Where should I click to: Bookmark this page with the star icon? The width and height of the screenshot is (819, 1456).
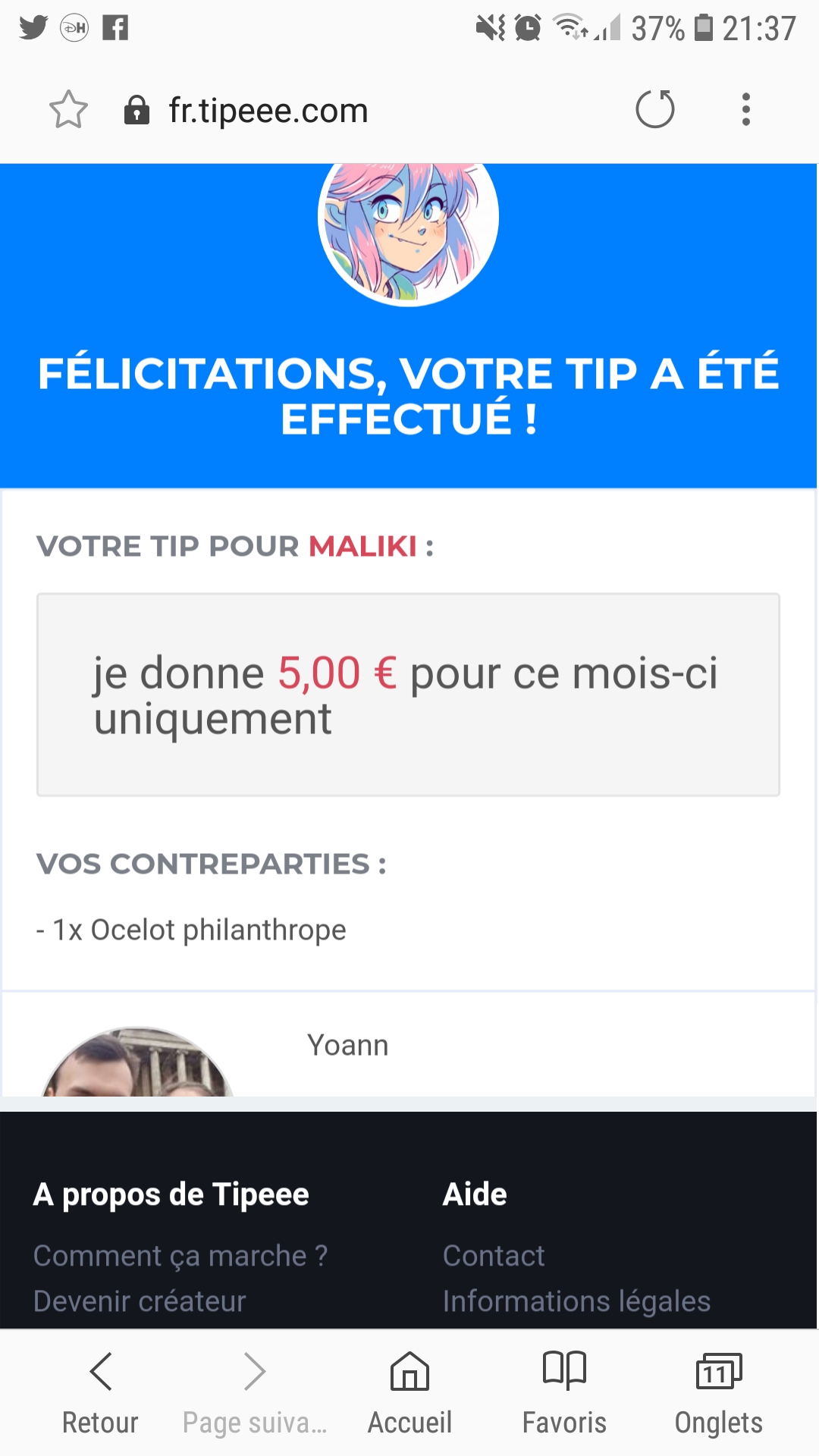68,110
